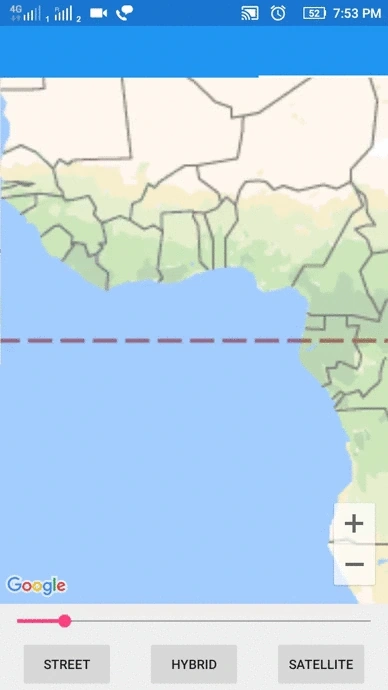
Task: Select the Satellite map type
Action: click(321, 664)
